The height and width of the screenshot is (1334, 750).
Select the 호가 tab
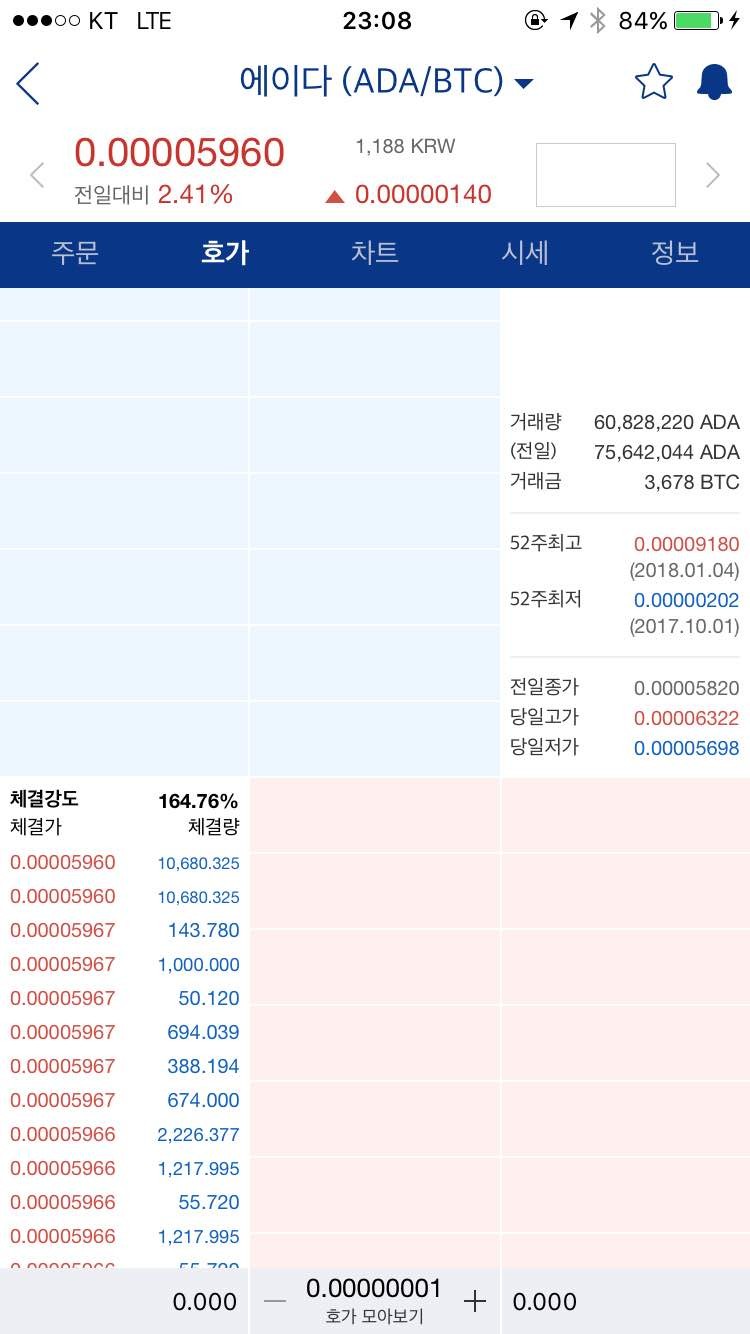tap(225, 253)
